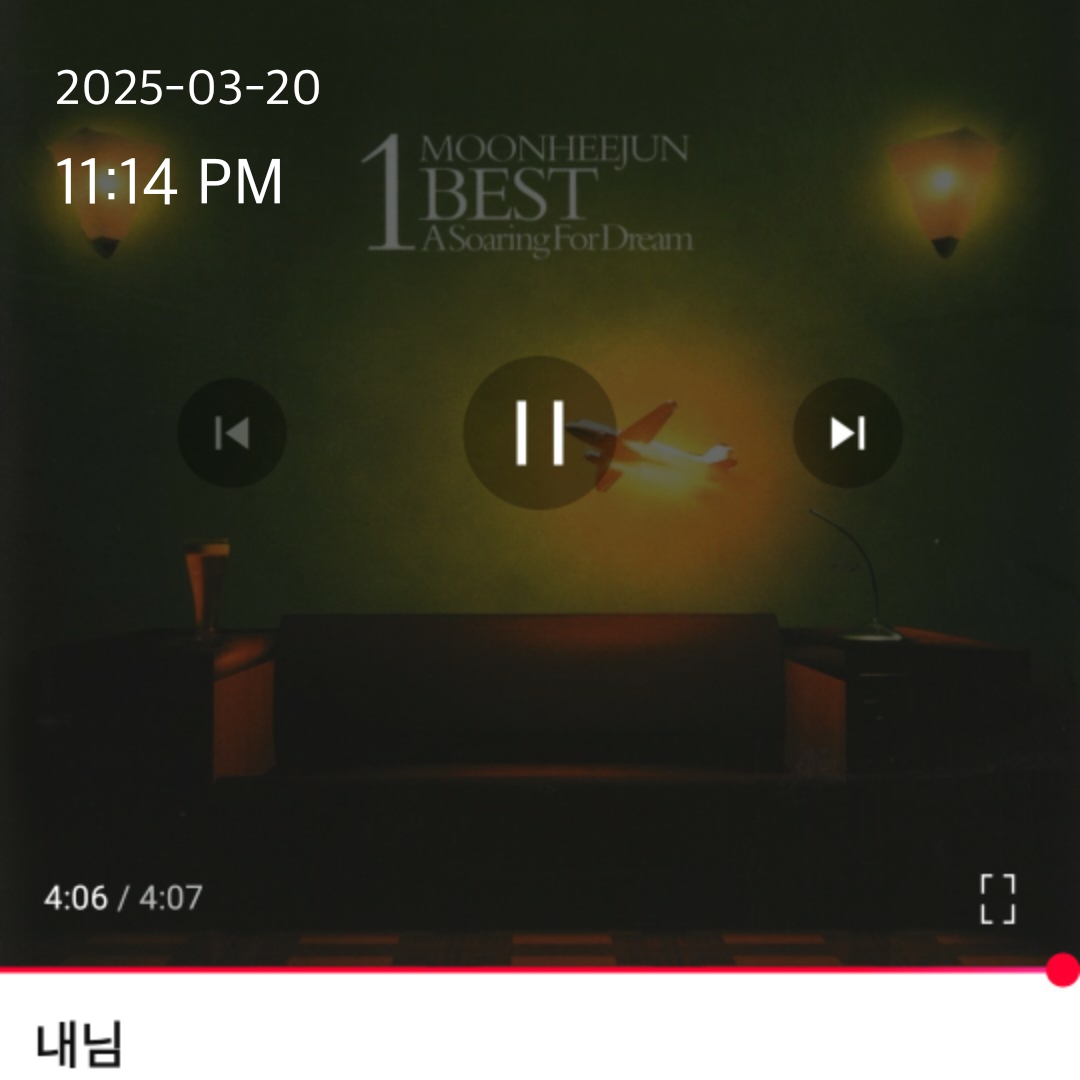Enter fullscreen mode
The image size is (1080, 1080).
[997, 898]
